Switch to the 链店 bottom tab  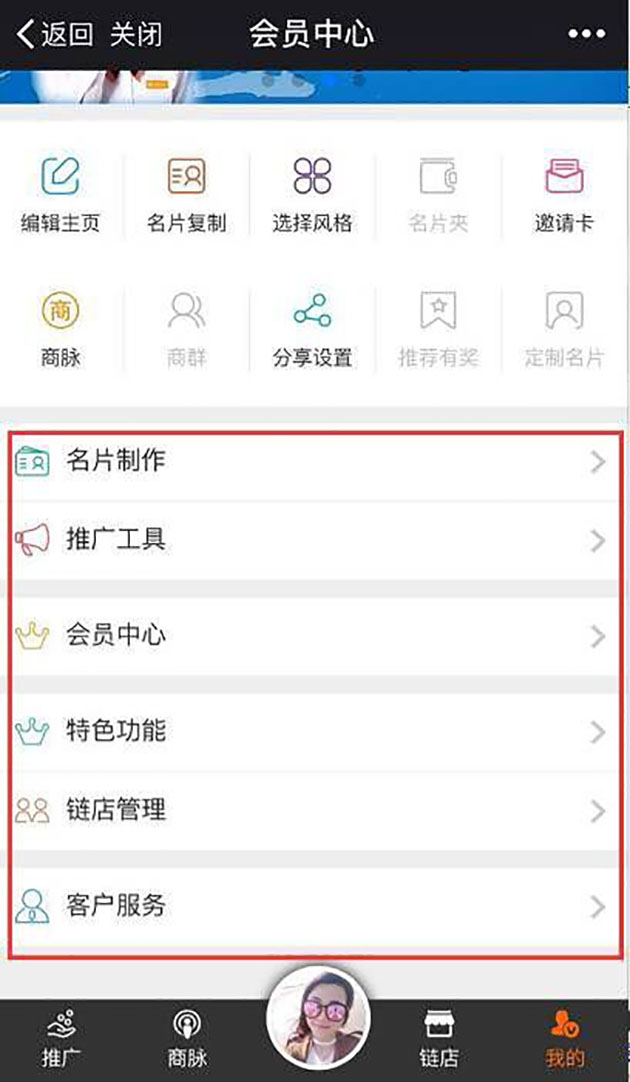439,1038
